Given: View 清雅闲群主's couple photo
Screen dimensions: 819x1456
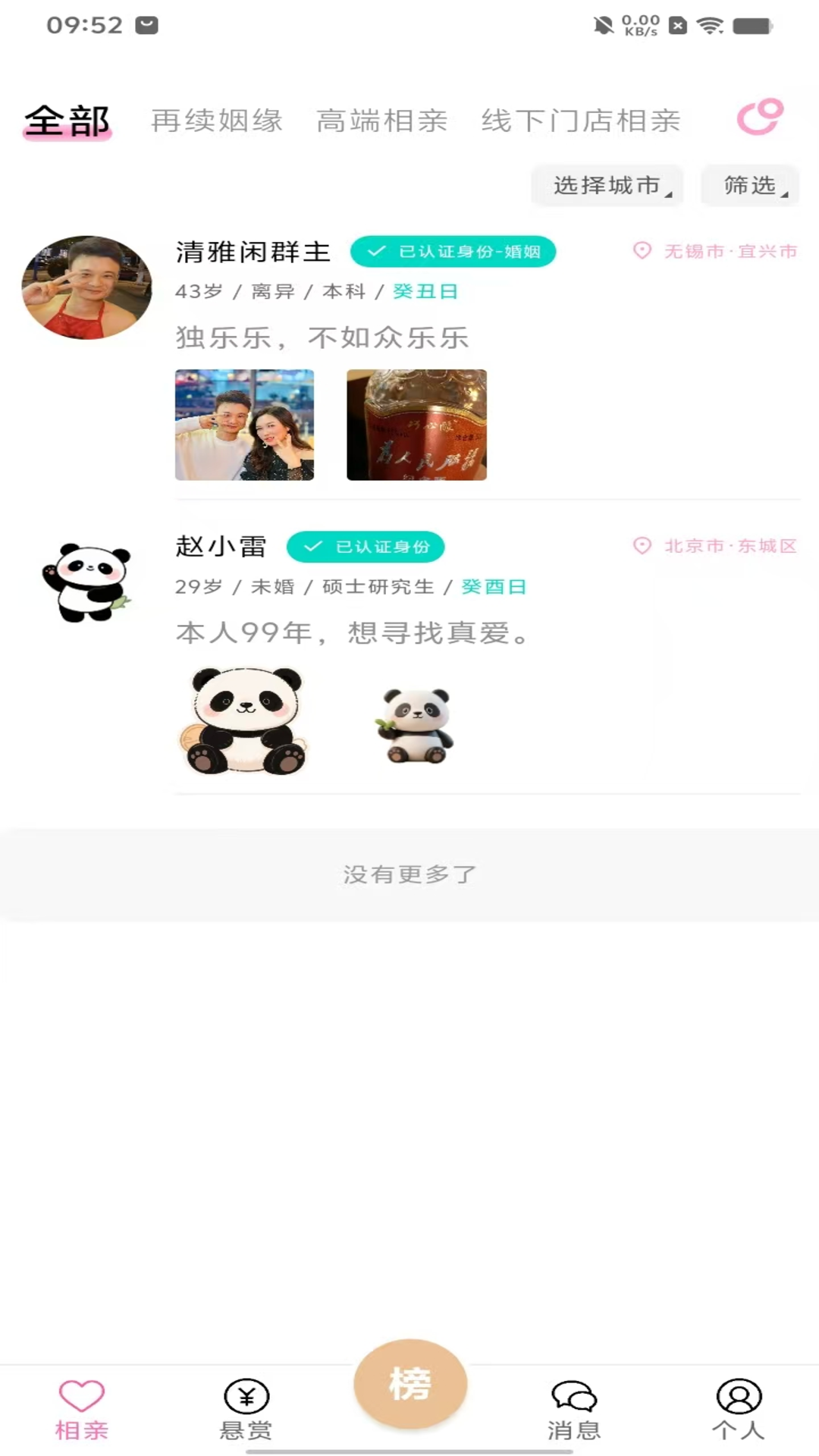Looking at the screenshot, I should [x=244, y=425].
